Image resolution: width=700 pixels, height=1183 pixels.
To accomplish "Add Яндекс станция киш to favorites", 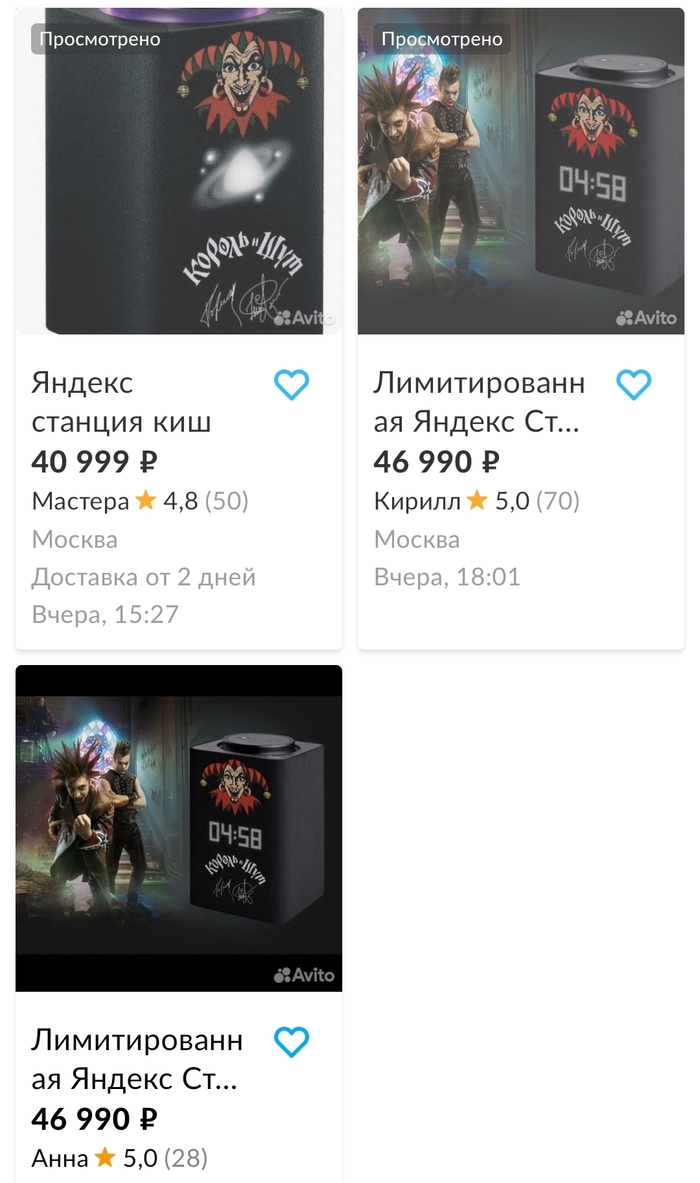I will point(292,385).
